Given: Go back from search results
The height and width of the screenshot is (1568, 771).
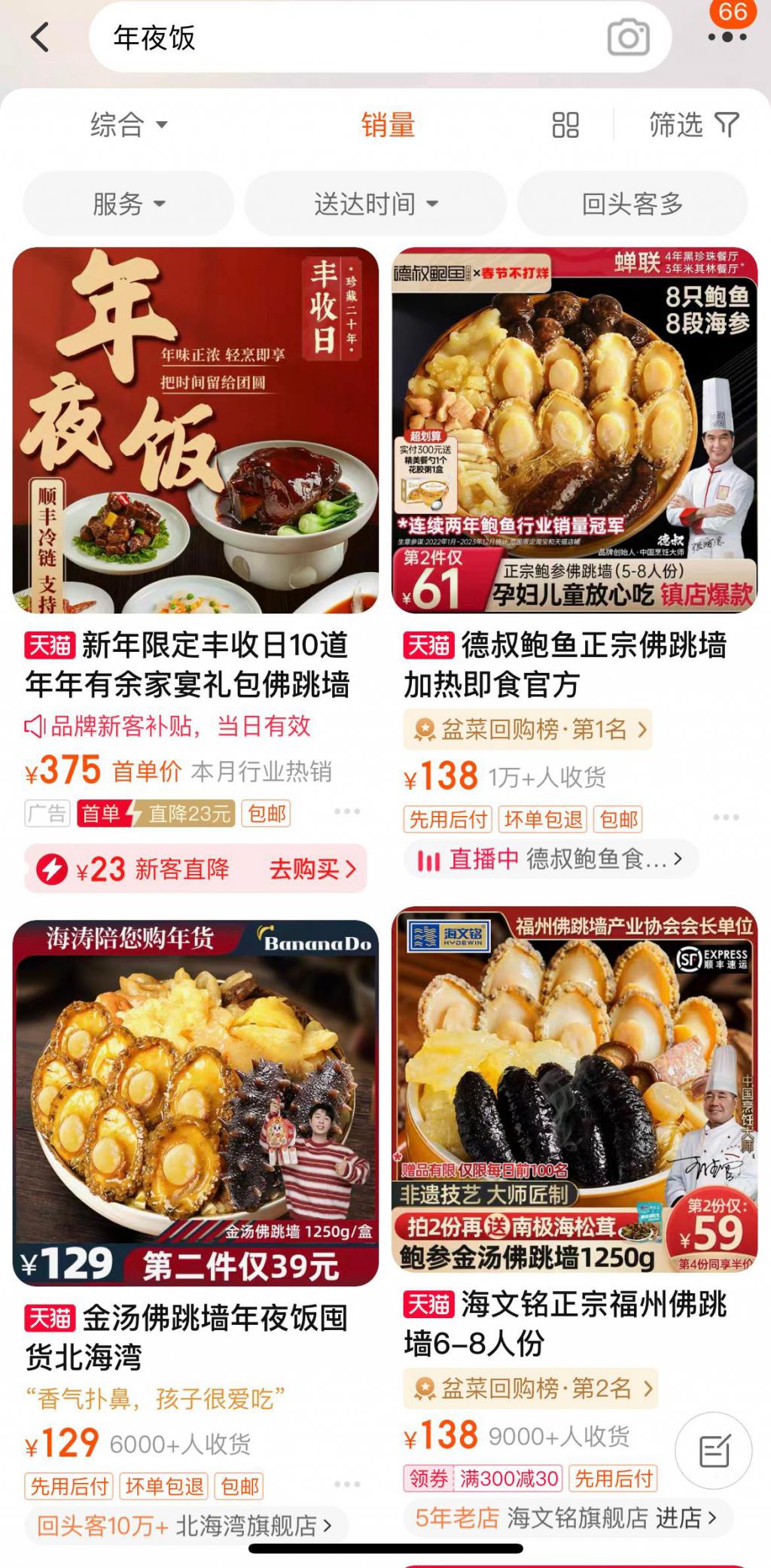Looking at the screenshot, I should click(40, 37).
